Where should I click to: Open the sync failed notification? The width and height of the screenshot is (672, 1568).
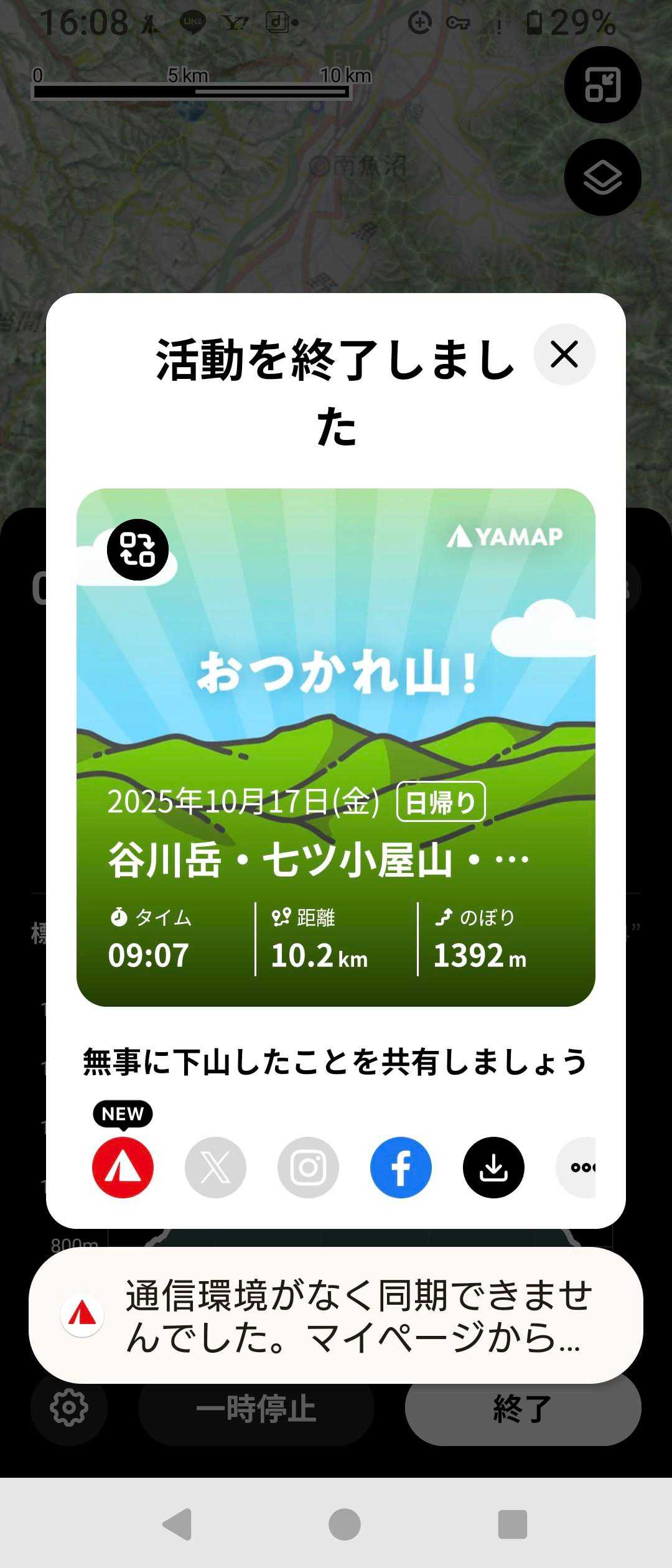click(x=336, y=1315)
